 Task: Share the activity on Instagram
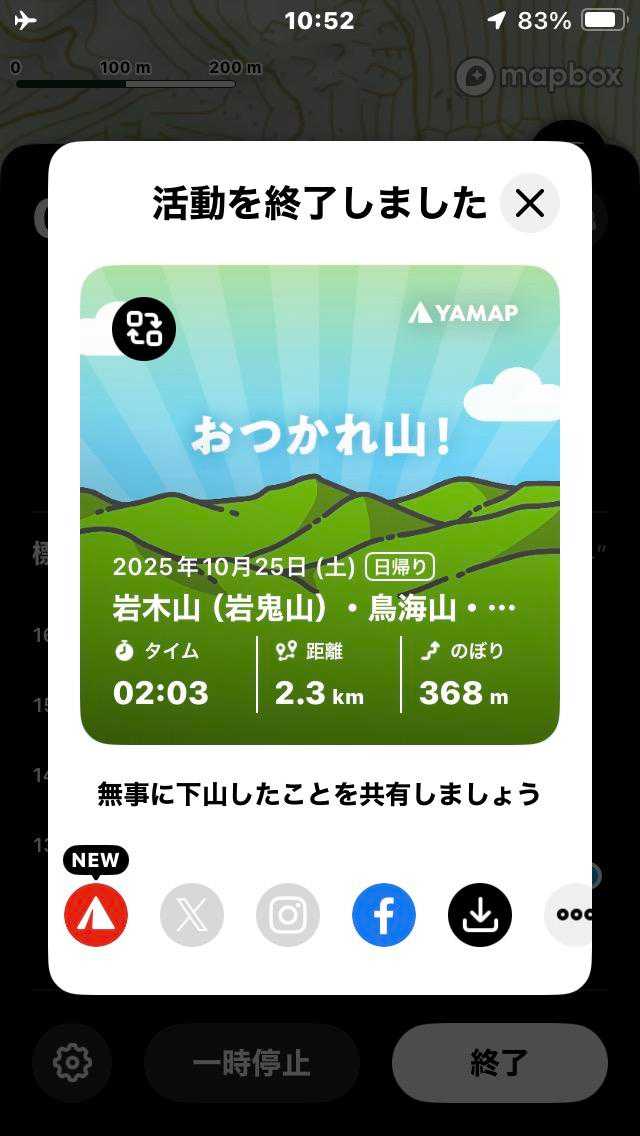[x=288, y=914]
